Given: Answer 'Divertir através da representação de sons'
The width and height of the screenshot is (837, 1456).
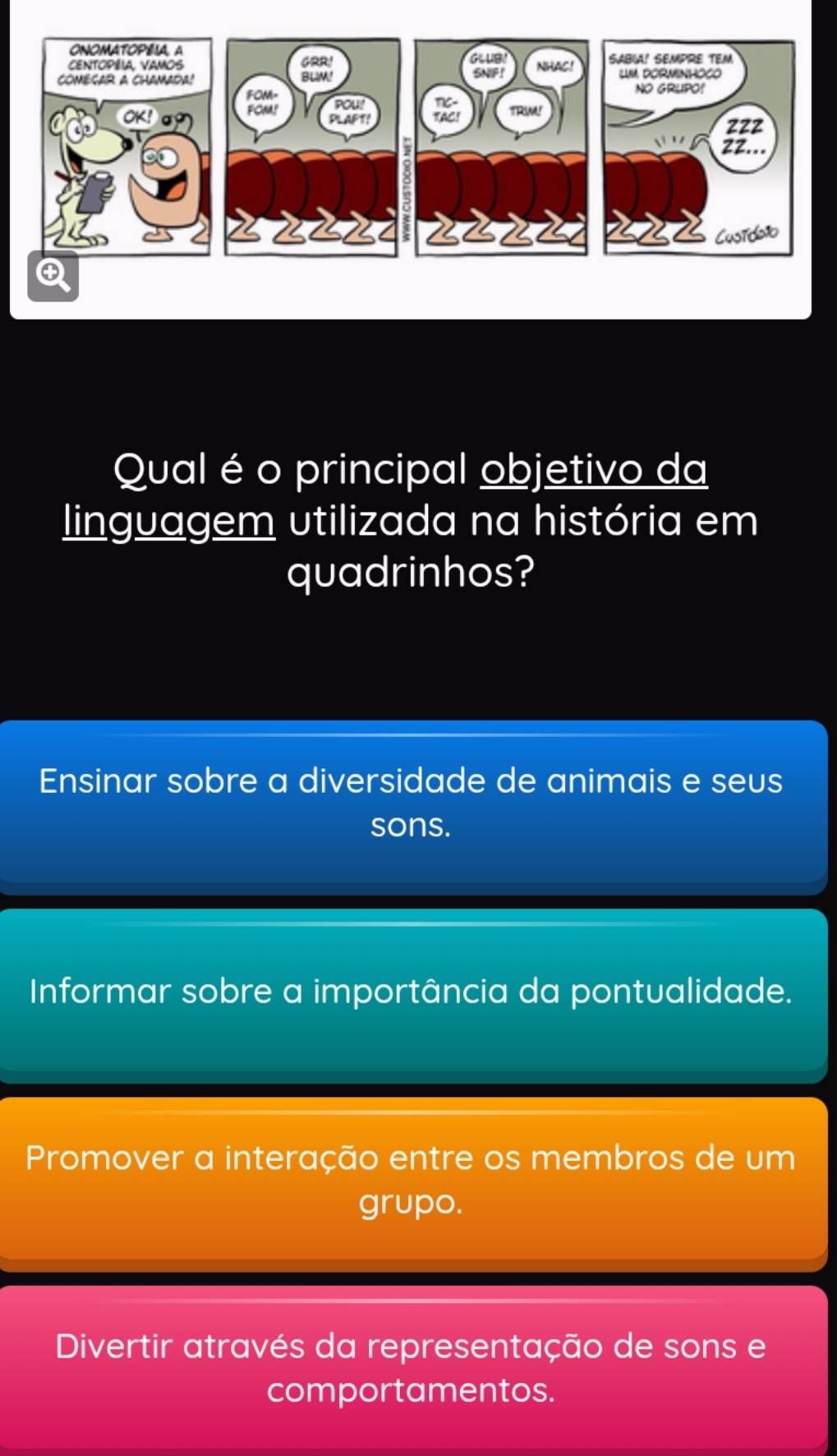Looking at the screenshot, I should tap(412, 1369).
